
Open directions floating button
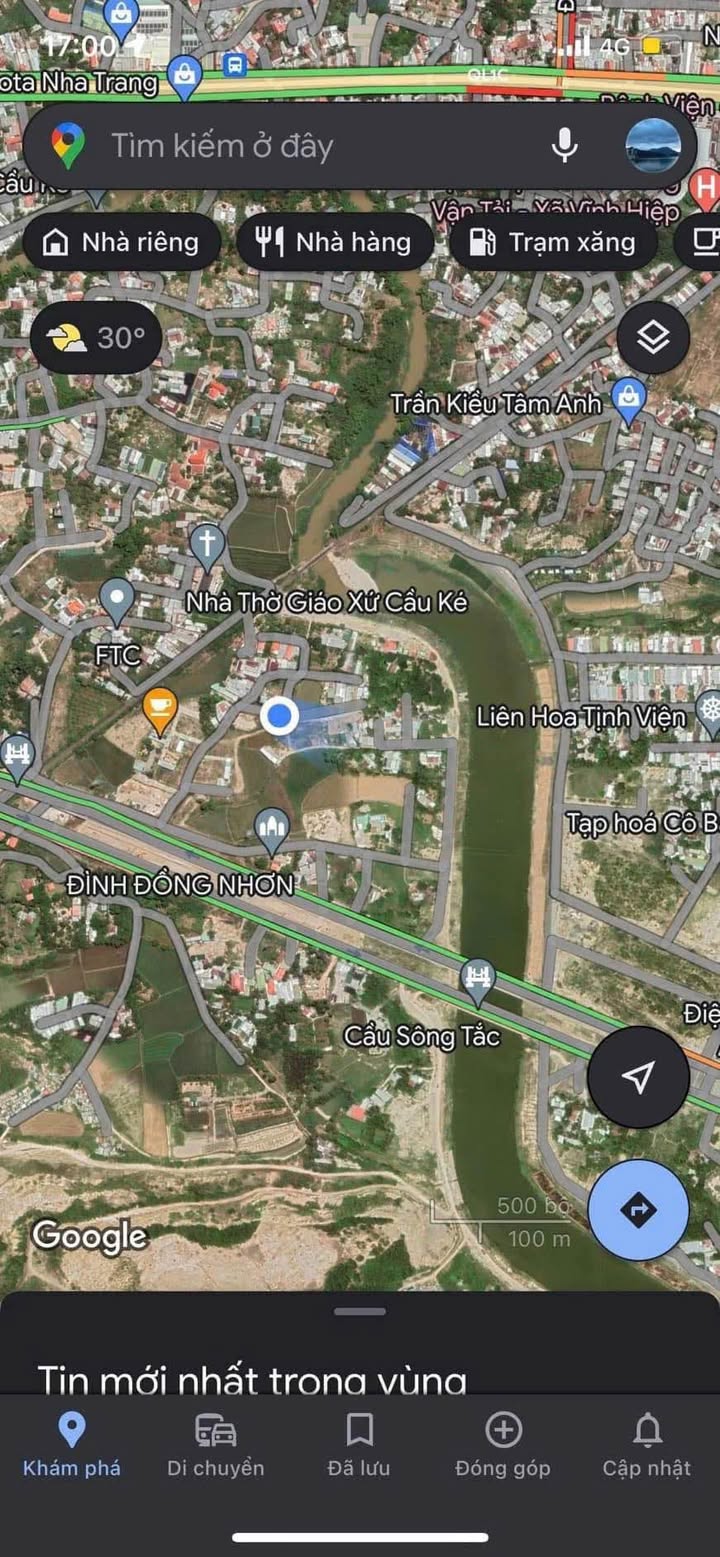[x=638, y=1210]
